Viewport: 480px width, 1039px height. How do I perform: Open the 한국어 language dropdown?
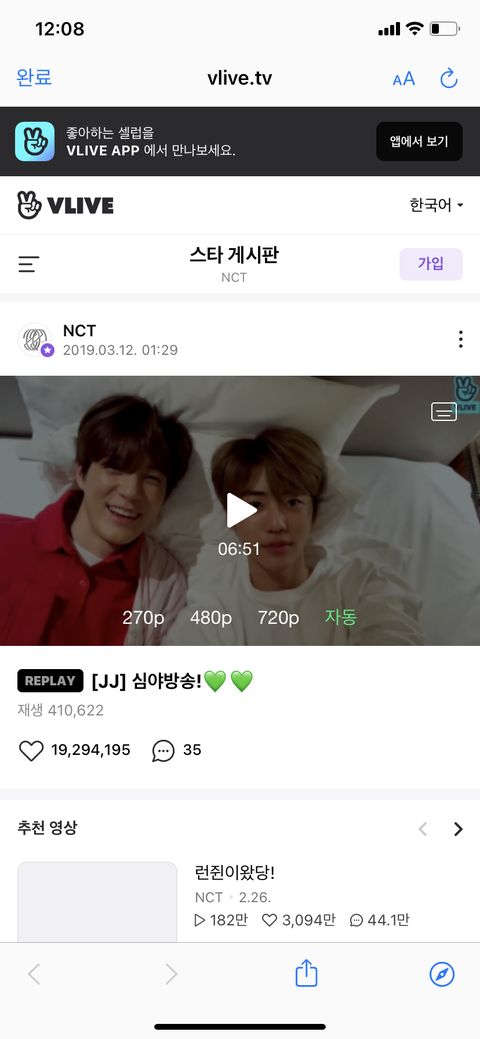(436, 205)
